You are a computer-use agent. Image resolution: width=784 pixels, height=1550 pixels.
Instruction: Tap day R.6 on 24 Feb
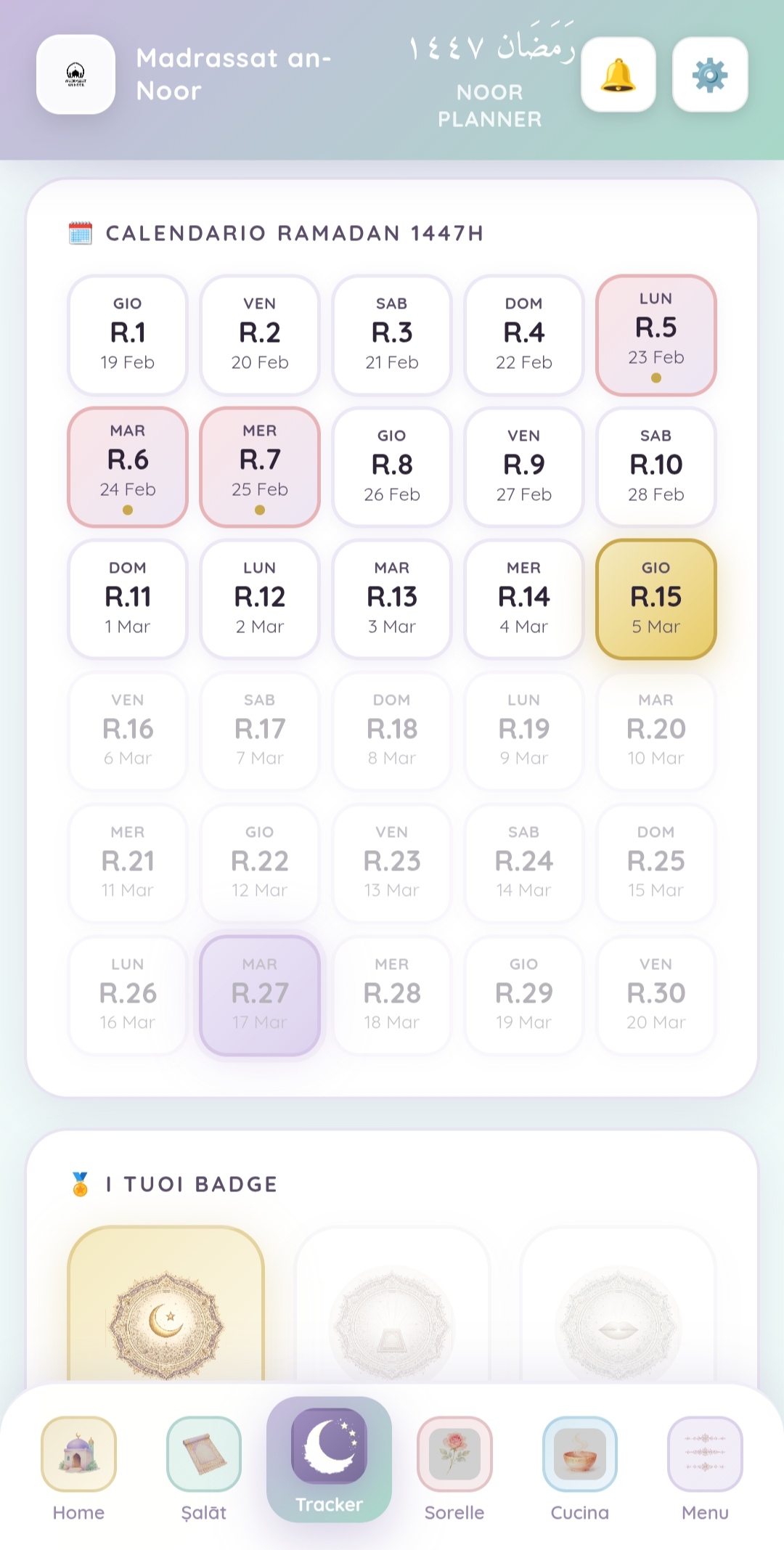pyautogui.click(x=128, y=467)
